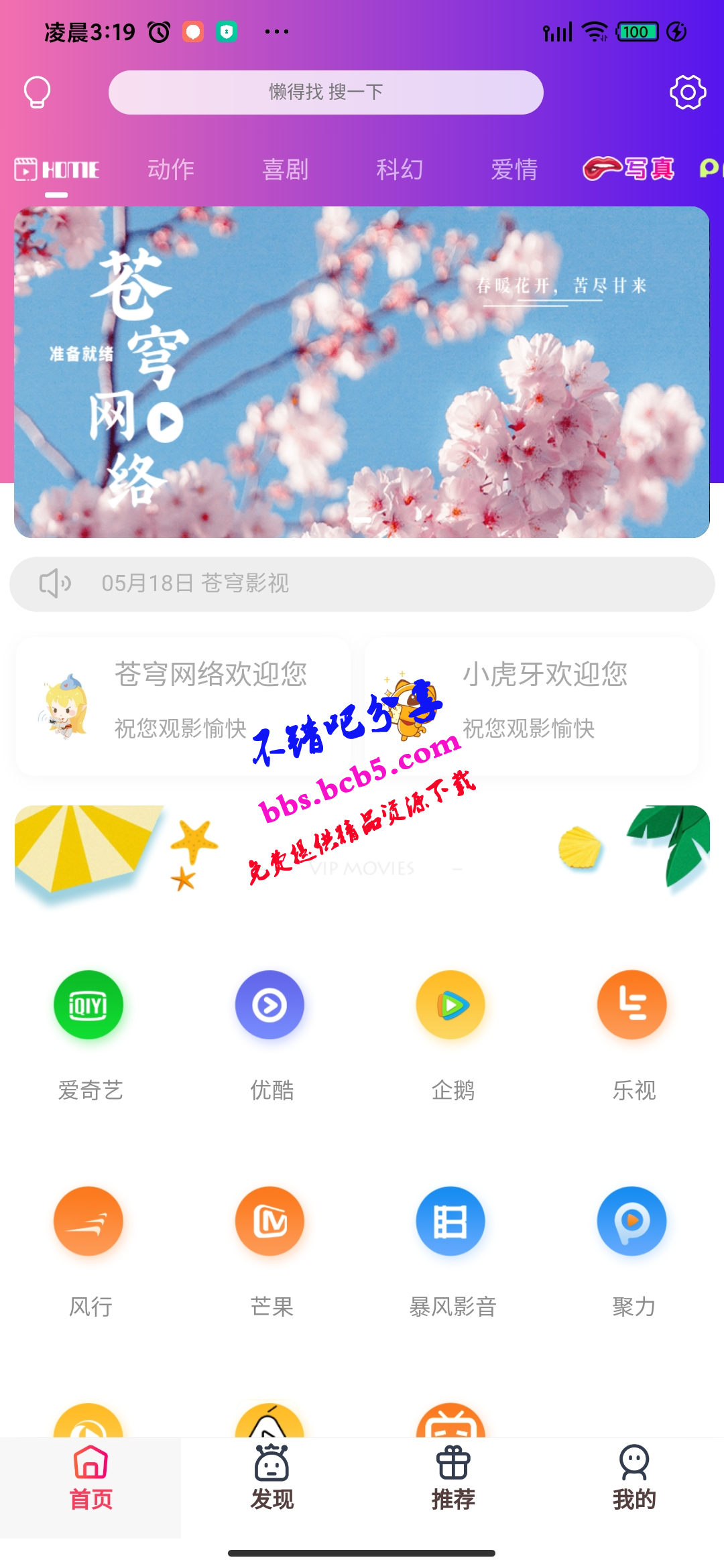Select the 科幻 category tab
The width and height of the screenshot is (724, 1568).
click(400, 170)
